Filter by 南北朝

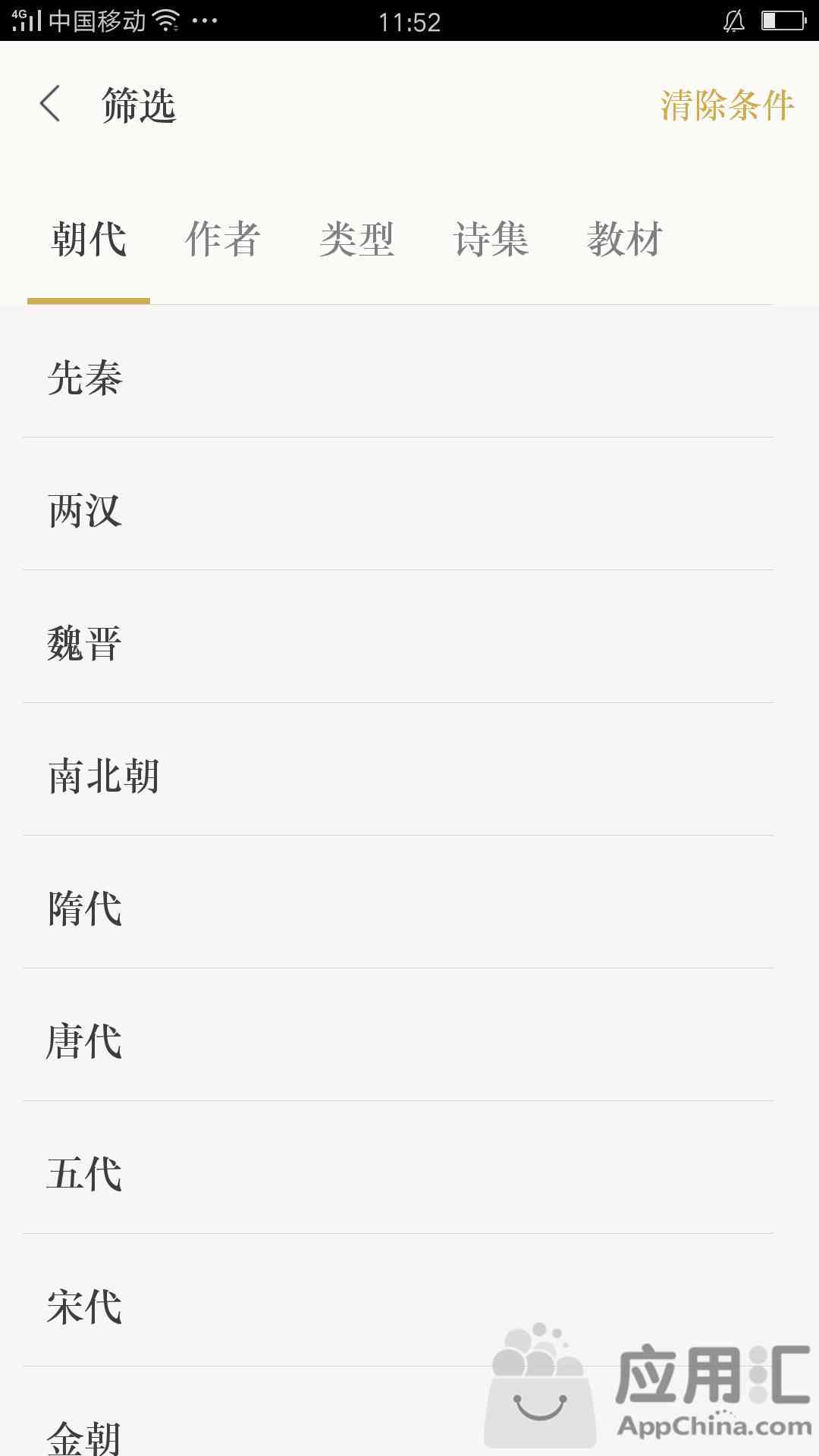pos(398,770)
